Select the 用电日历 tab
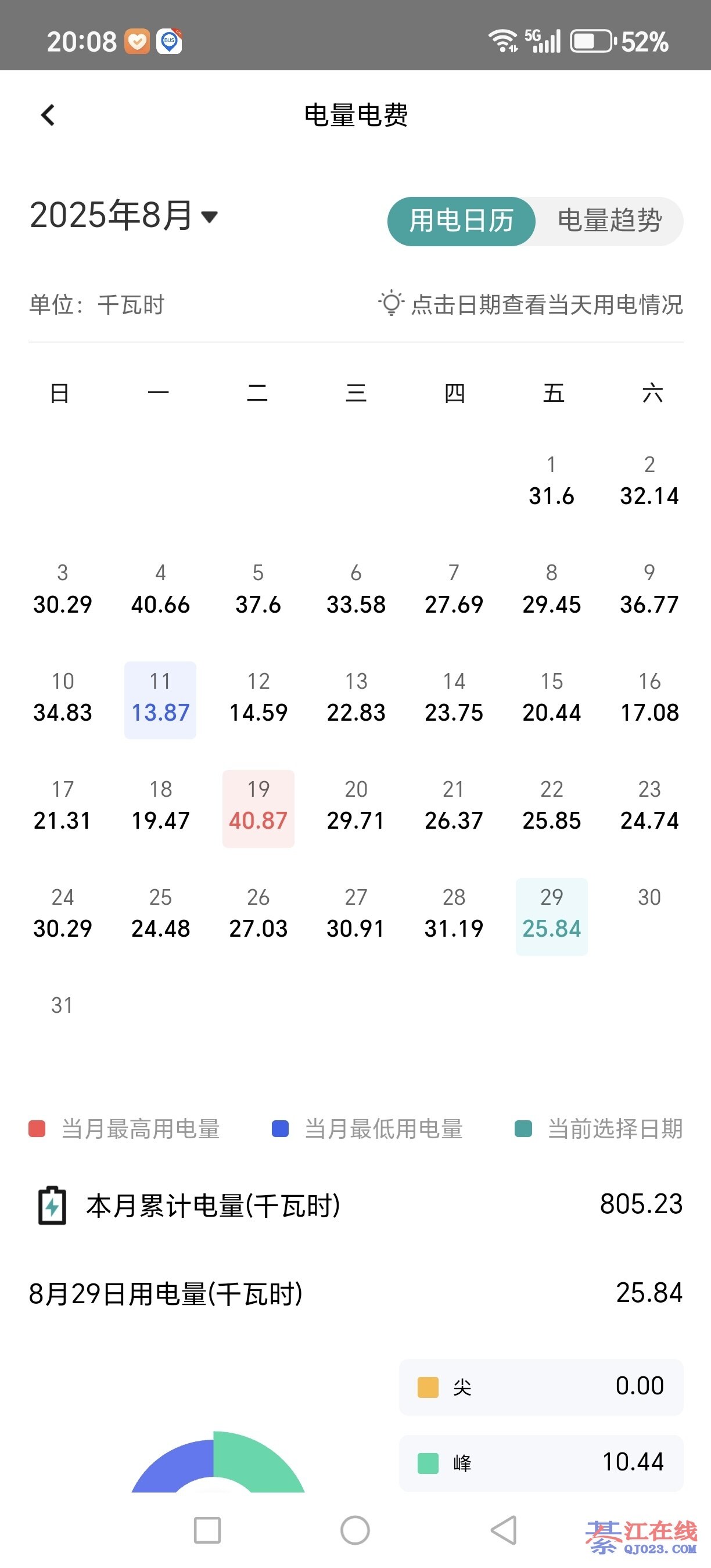The image size is (711, 1568). 461,221
